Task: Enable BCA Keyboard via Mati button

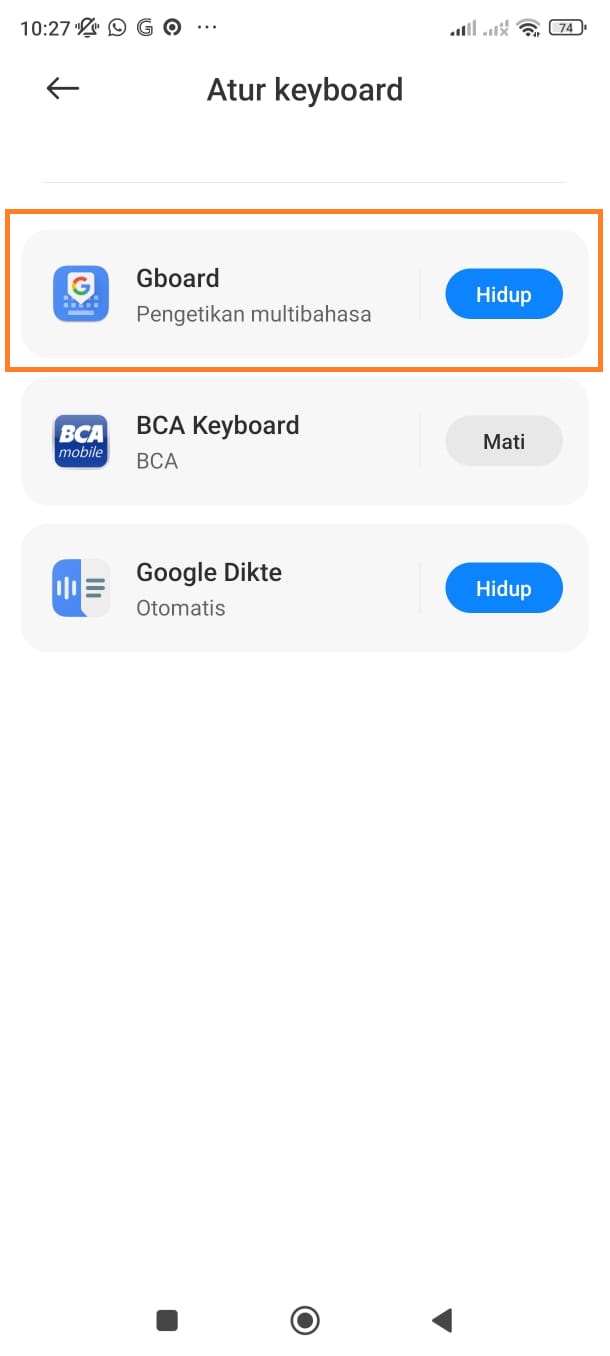Action: tap(503, 441)
